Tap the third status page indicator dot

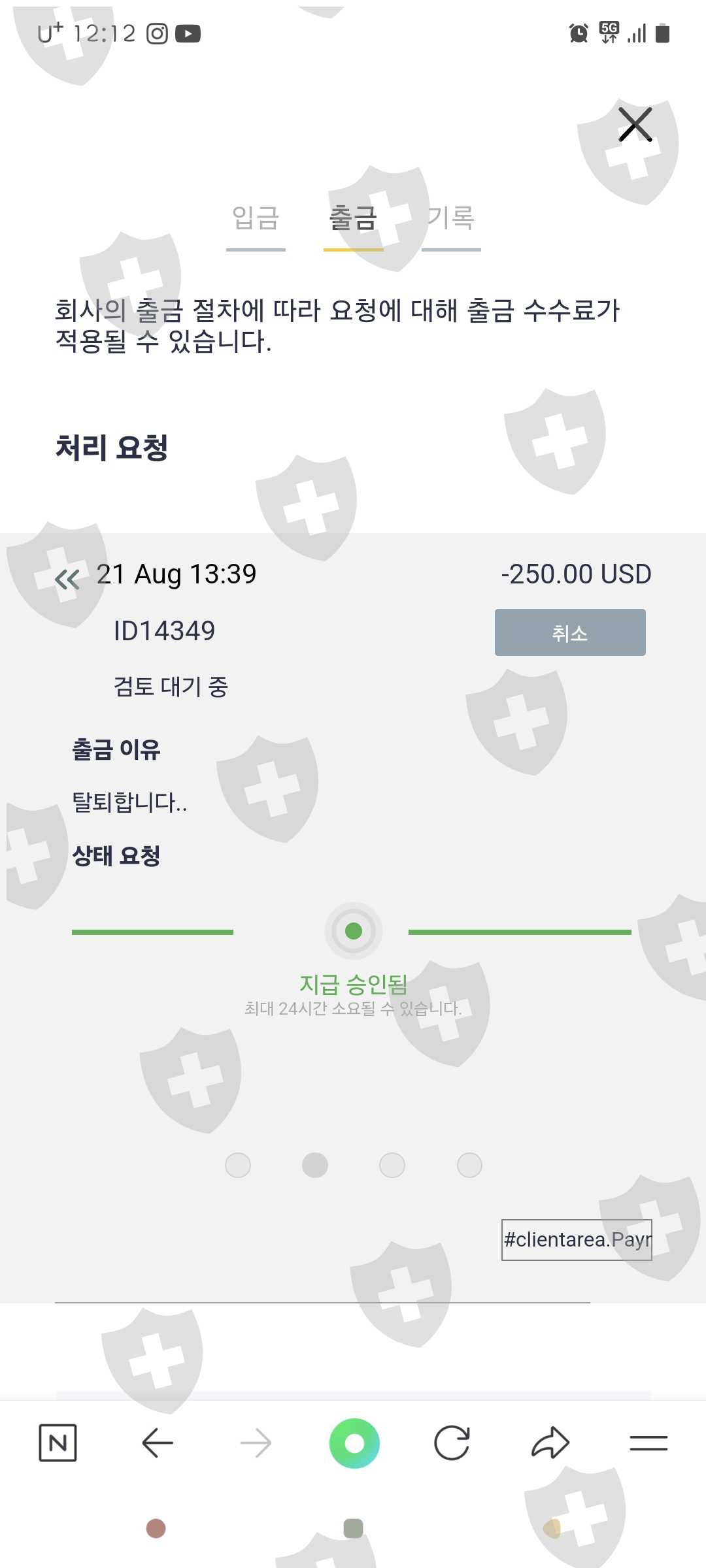tap(392, 1165)
